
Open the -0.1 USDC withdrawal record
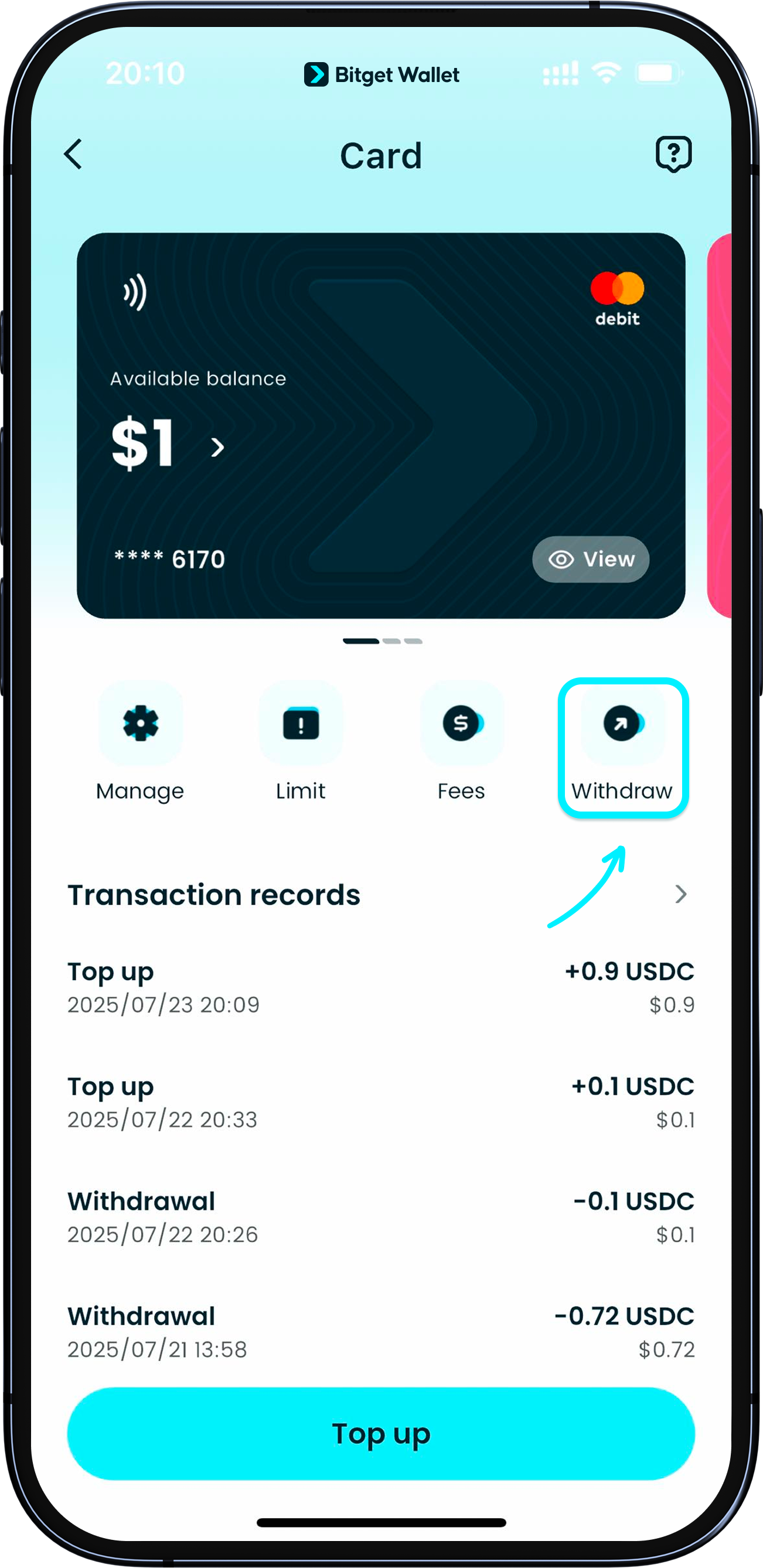[380, 1217]
